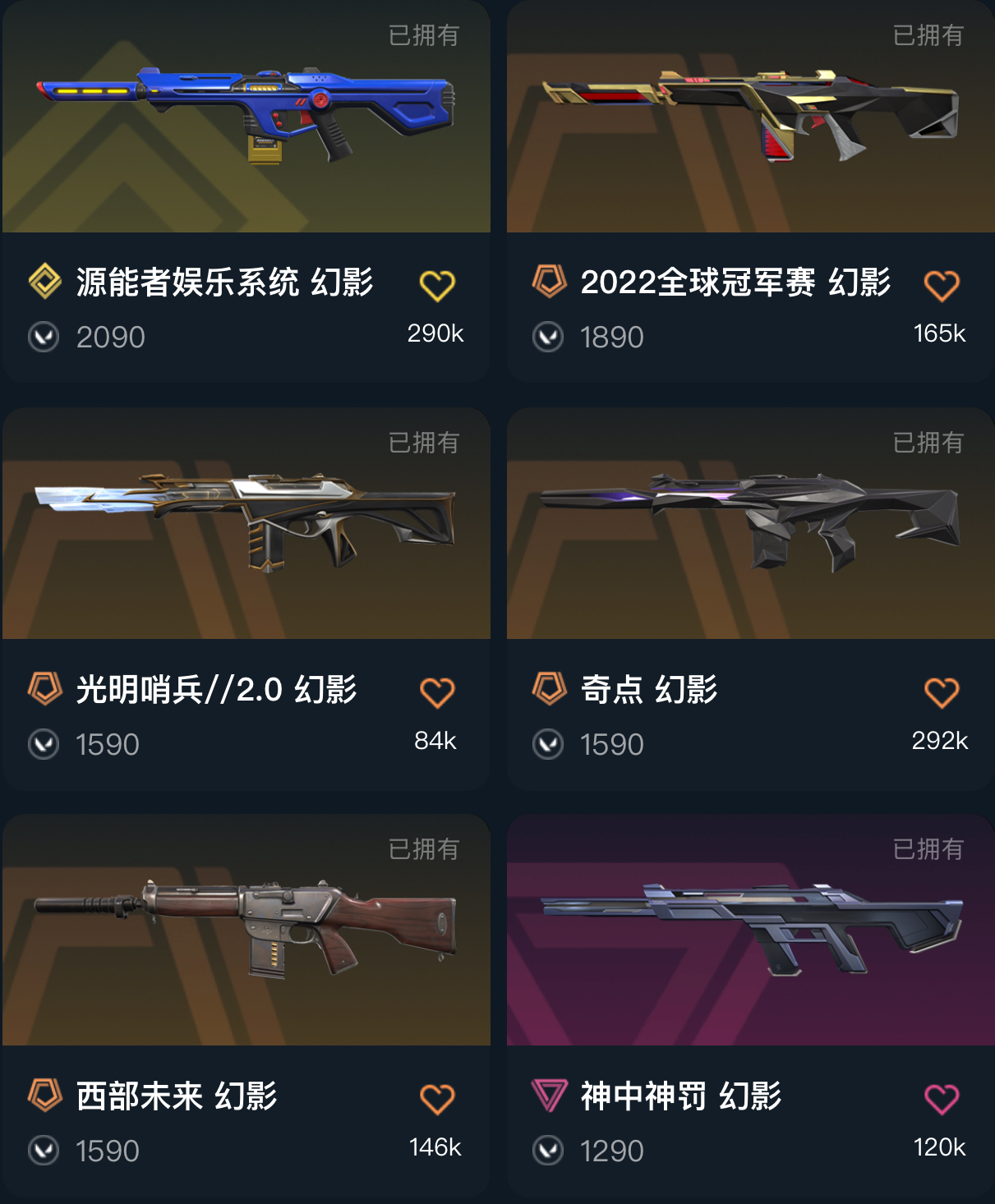Like the 2022全球冠军赛 幻影 skin
This screenshot has width=995, height=1204.
tap(942, 286)
